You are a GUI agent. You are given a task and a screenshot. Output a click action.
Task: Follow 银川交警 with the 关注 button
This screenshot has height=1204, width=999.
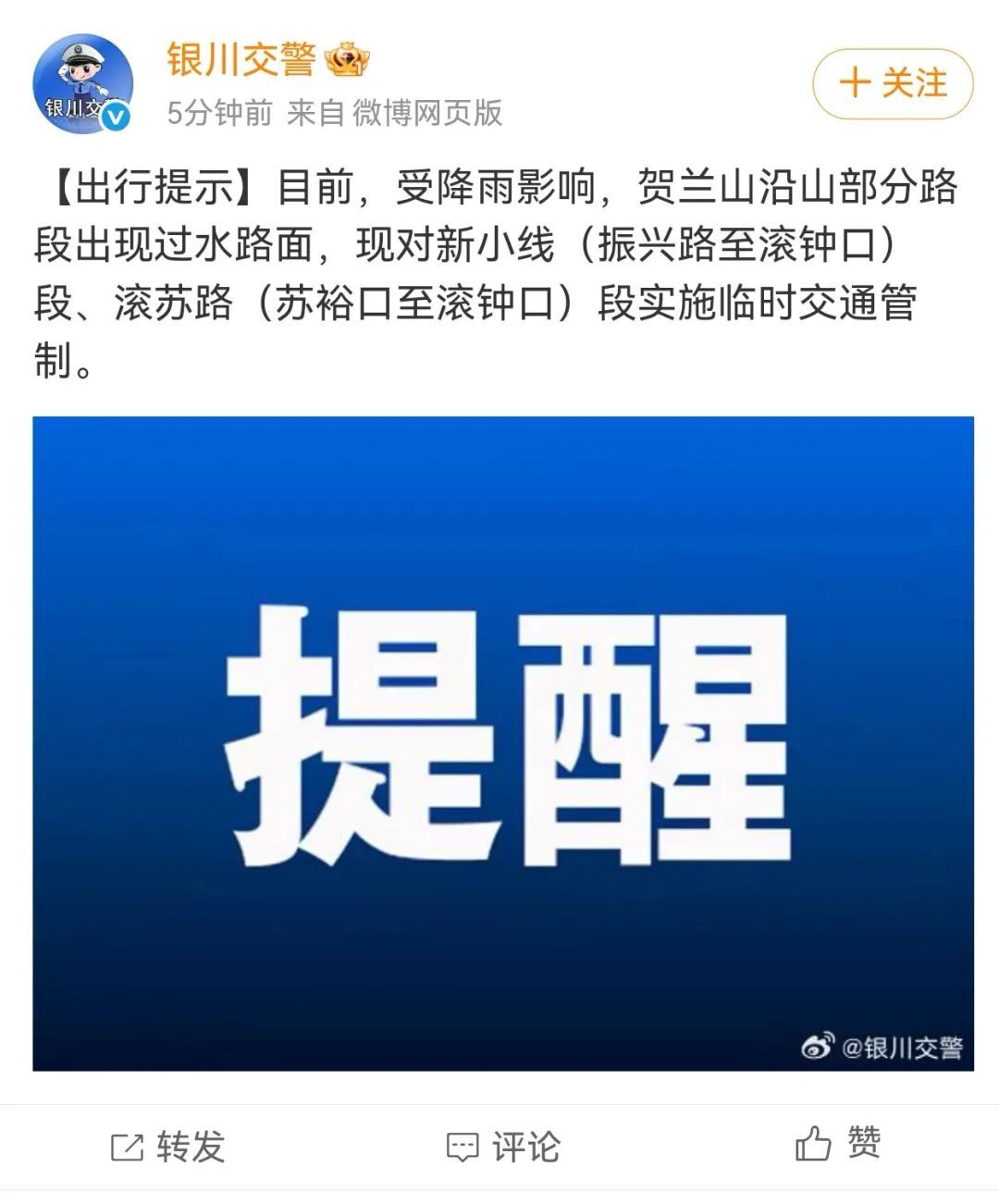pos(893,84)
